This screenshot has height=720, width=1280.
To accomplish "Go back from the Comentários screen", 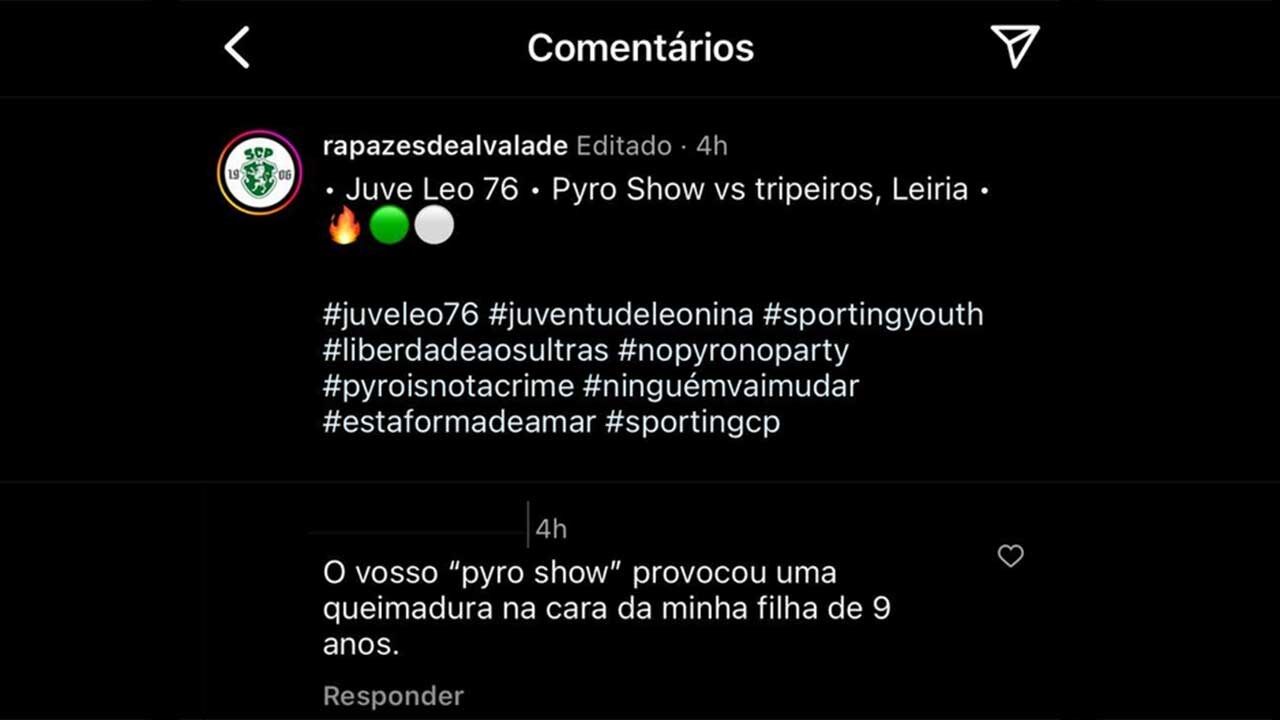I will 237,48.
